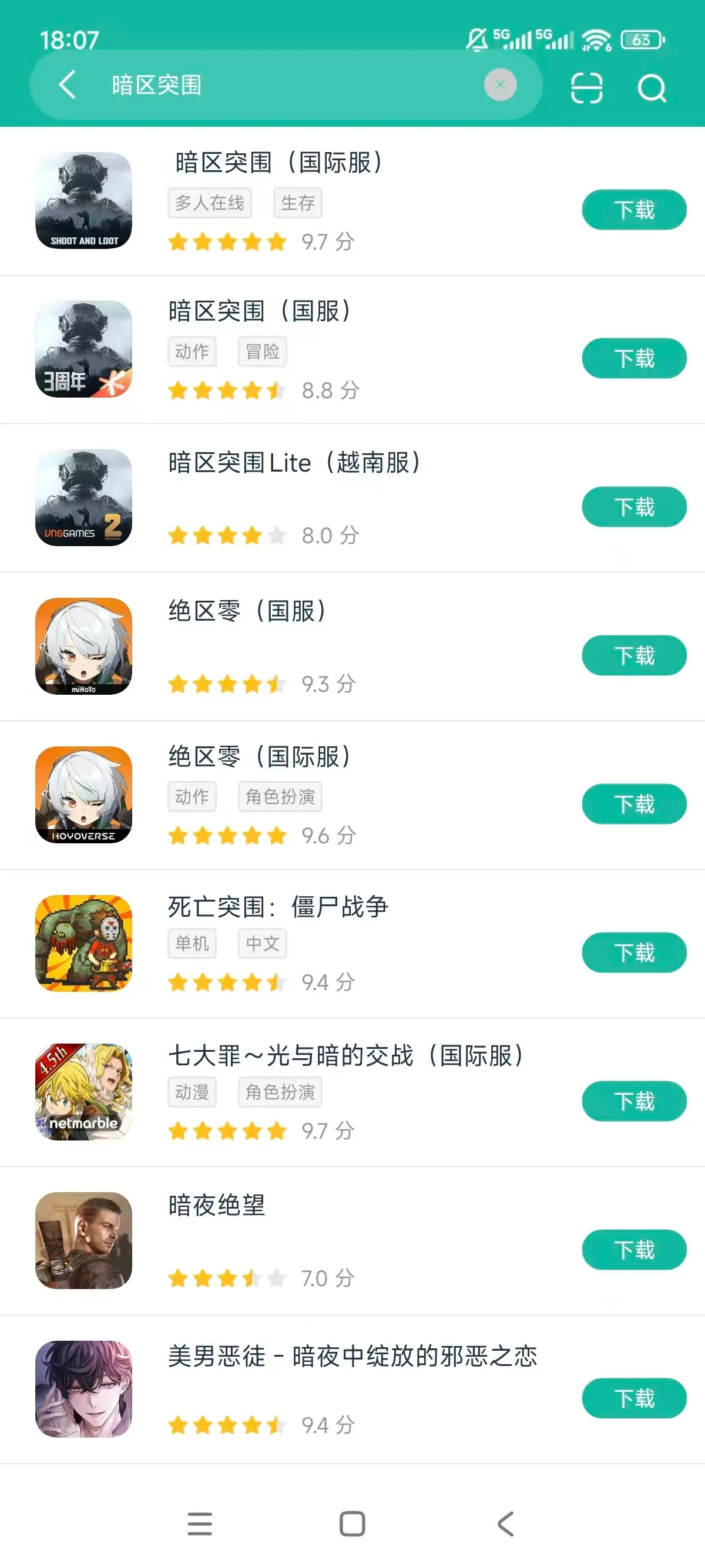This screenshot has width=705, height=1568.
Task: Open the QR code scan icon in search bar
Action: click(586, 87)
